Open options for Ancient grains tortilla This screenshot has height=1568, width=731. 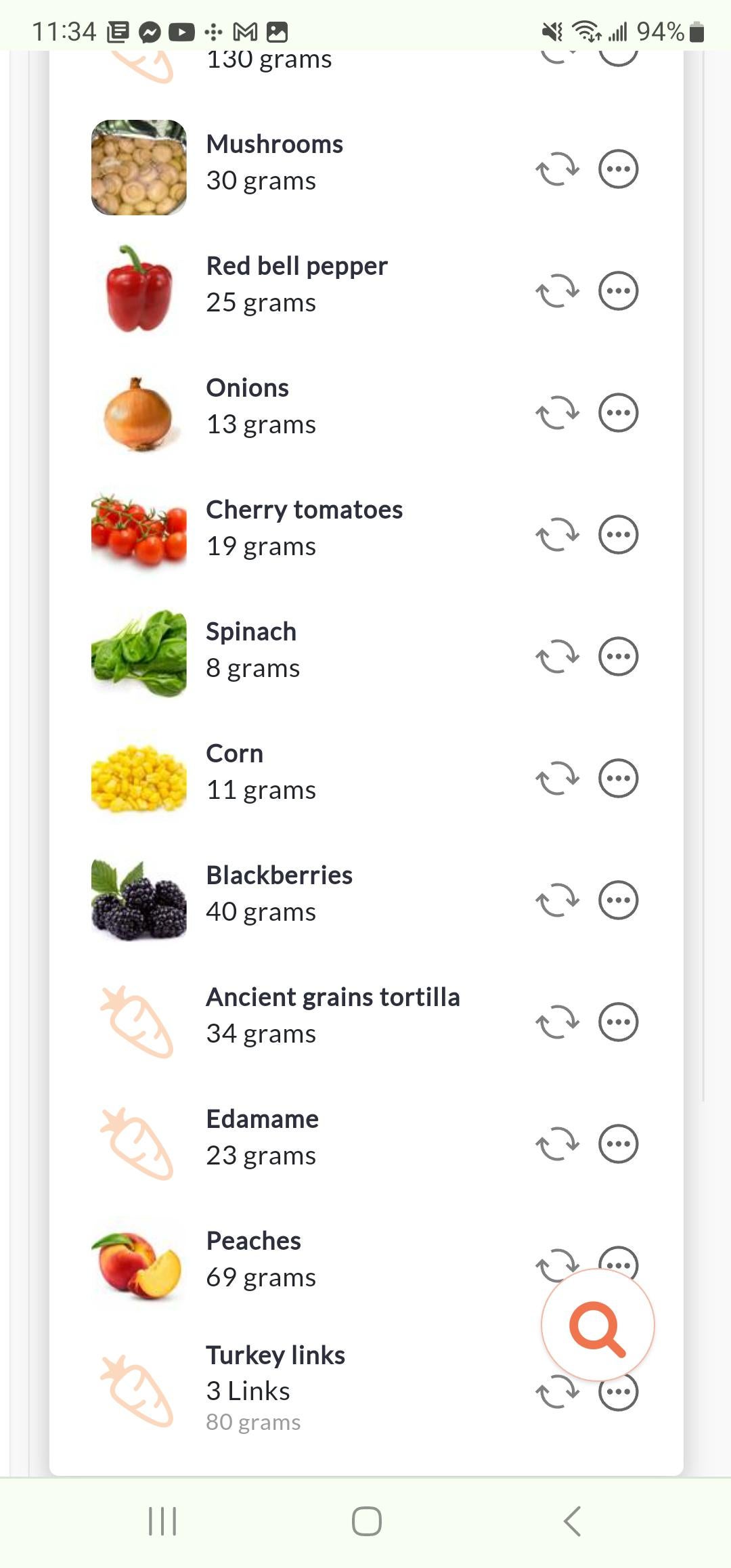[619, 1022]
